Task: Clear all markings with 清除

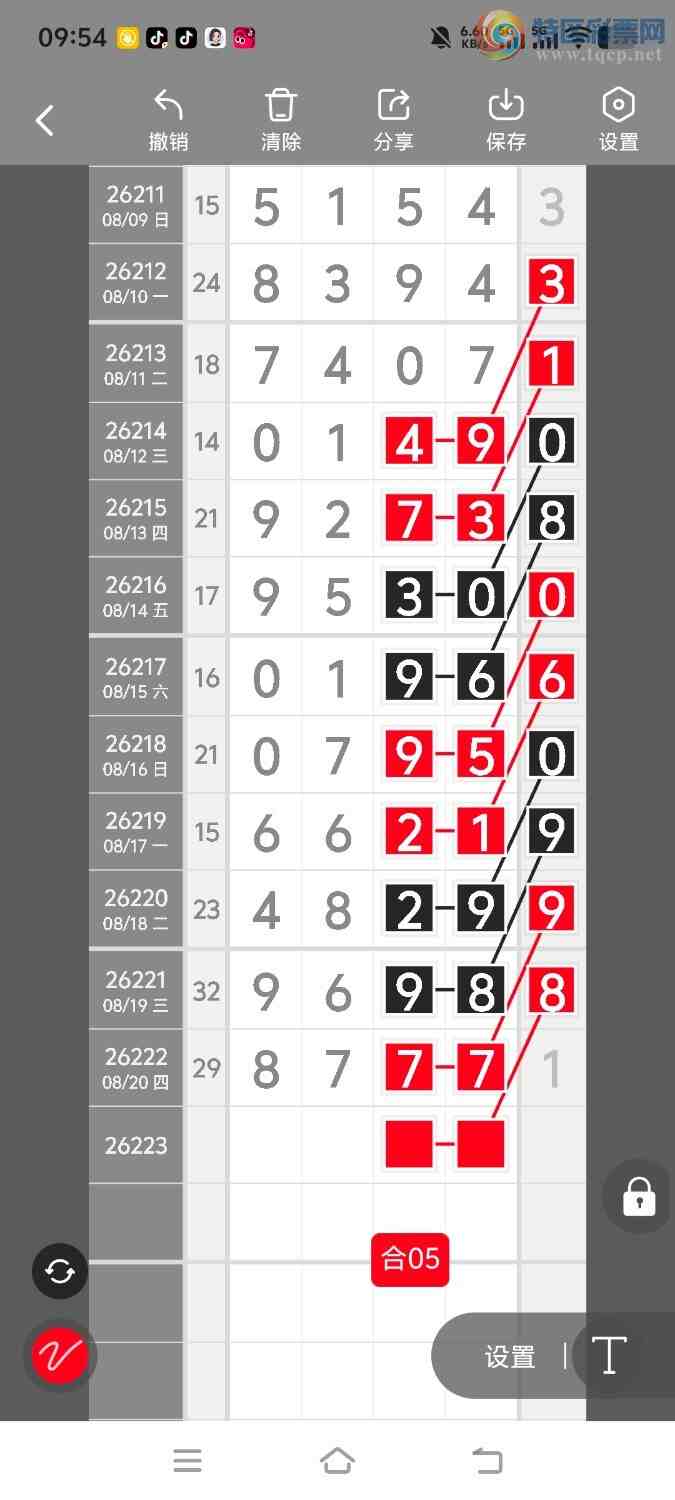Action: pyautogui.click(x=281, y=121)
